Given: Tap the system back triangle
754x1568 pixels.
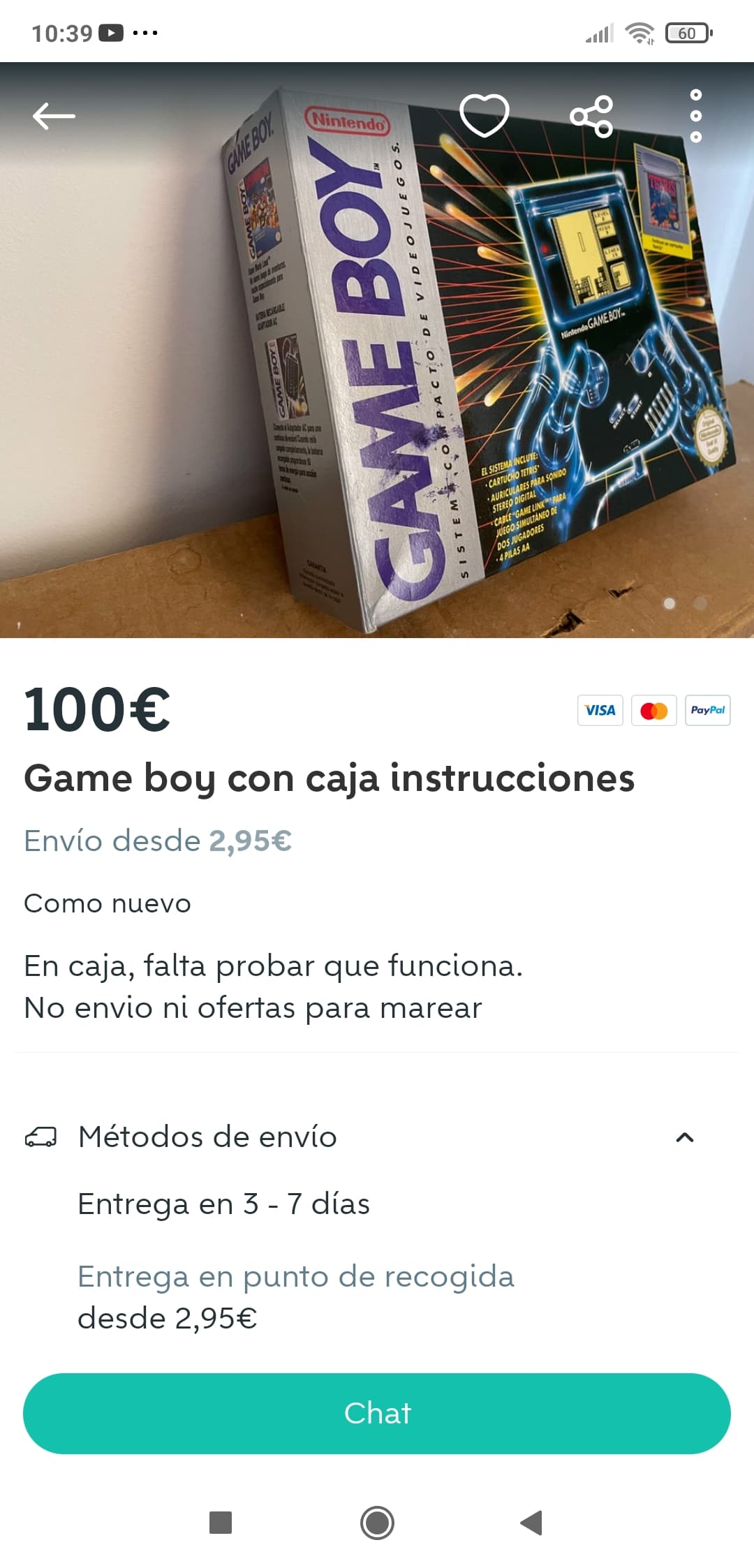Looking at the screenshot, I should [x=532, y=1523].
